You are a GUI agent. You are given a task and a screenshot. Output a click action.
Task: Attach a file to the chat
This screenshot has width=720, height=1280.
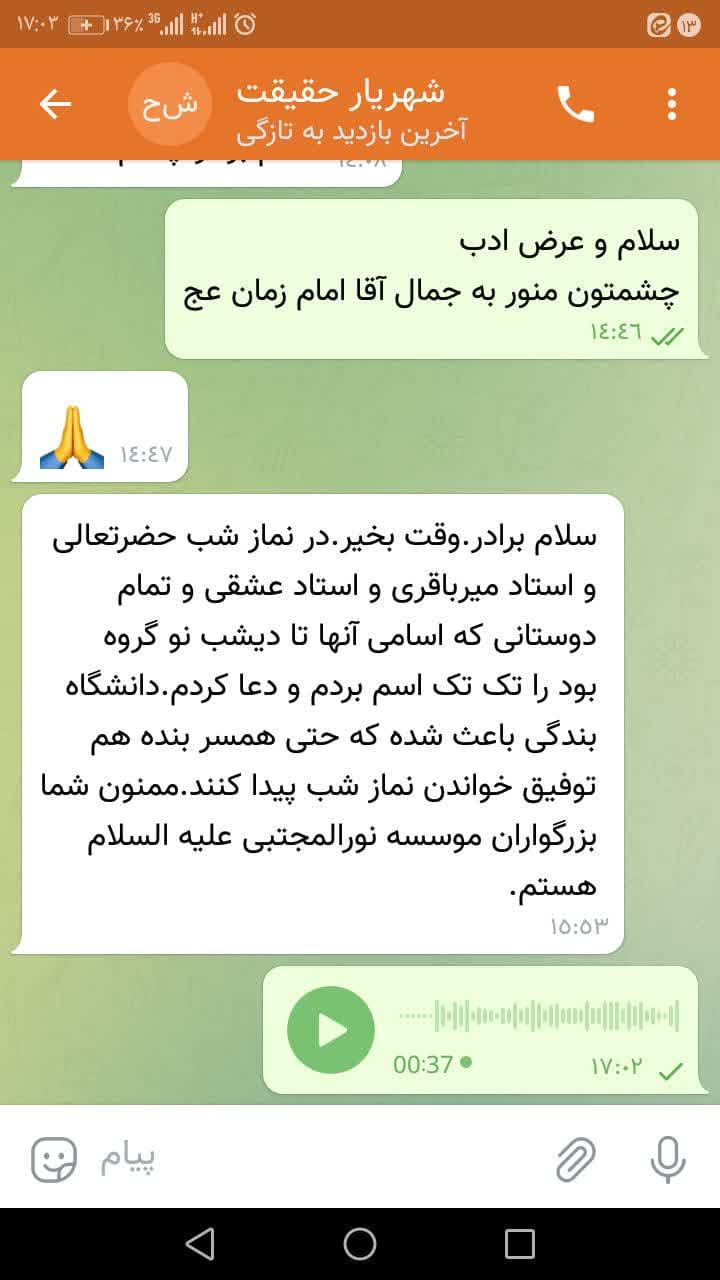(x=576, y=1159)
